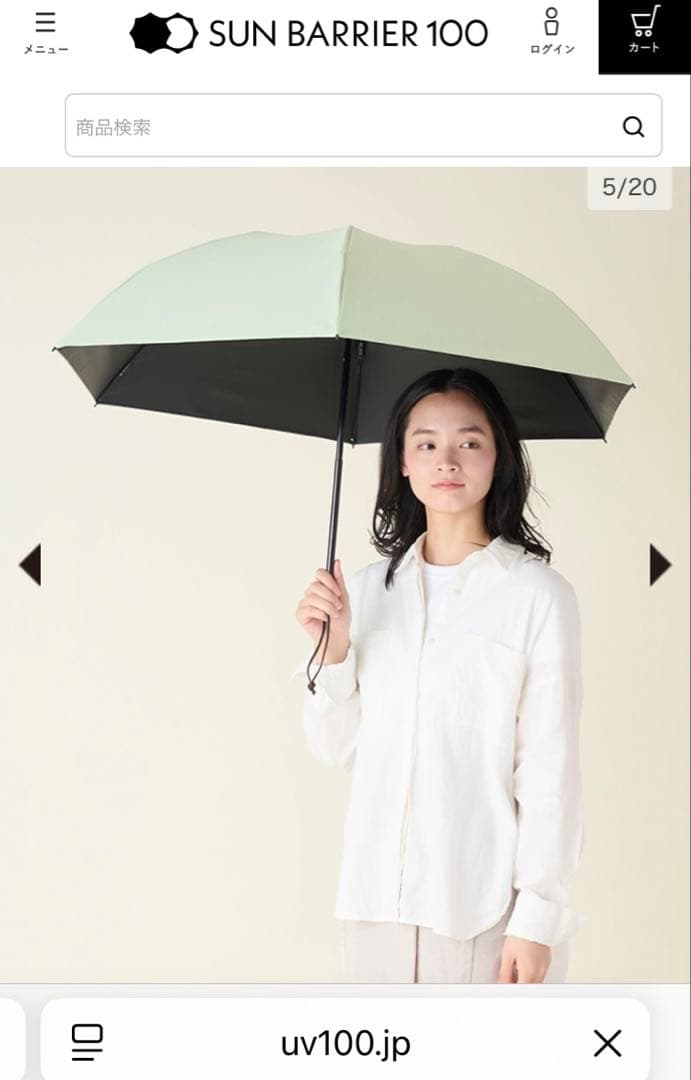The width and height of the screenshot is (691, 1080).
Task: Close the uv100.jp browser page
Action: (607, 1043)
